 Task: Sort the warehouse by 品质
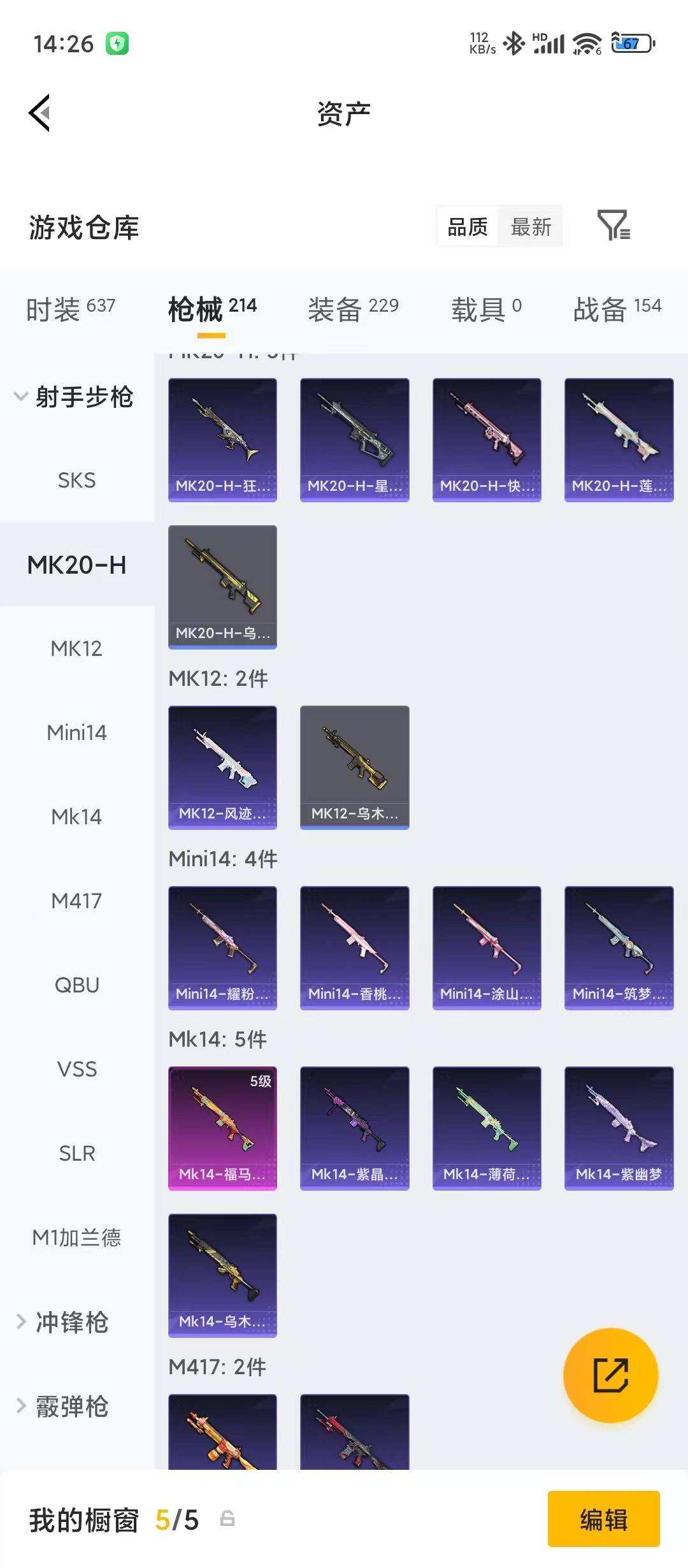(468, 227)
